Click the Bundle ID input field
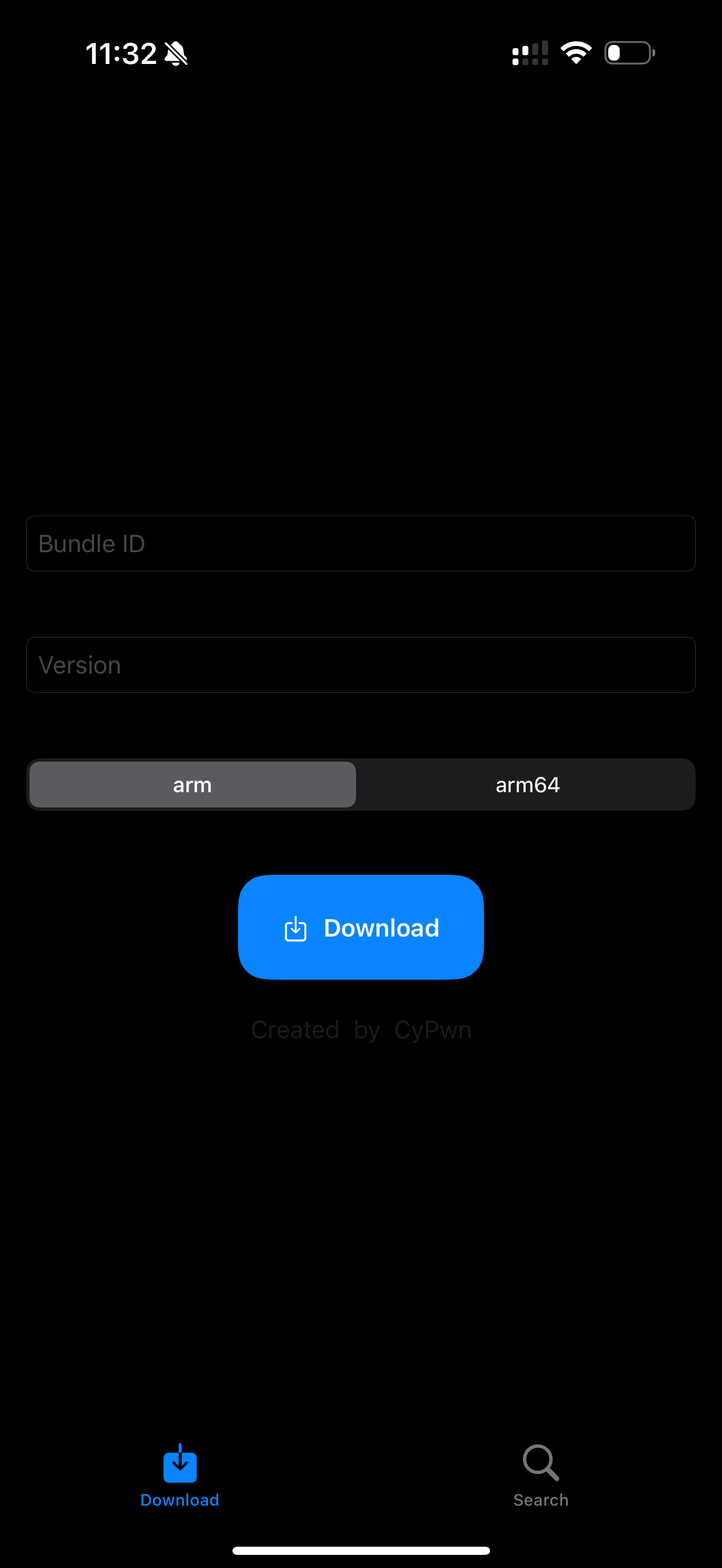 point(361,543)
